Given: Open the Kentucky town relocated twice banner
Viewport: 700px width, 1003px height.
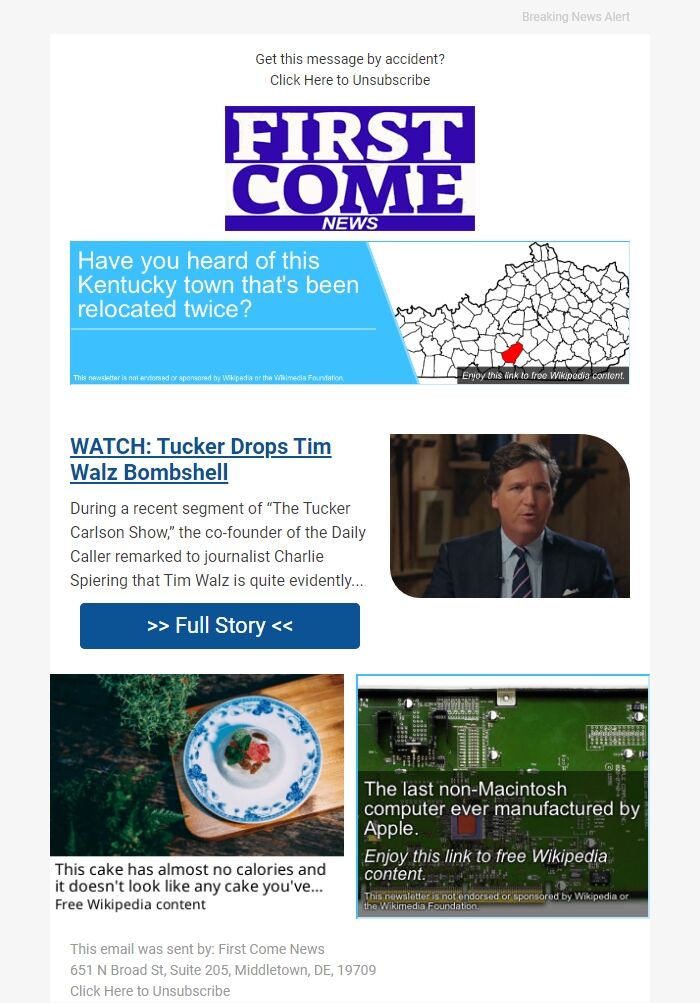Looking at the screenshot, I should pyautogui.click(x=349, y=312).
